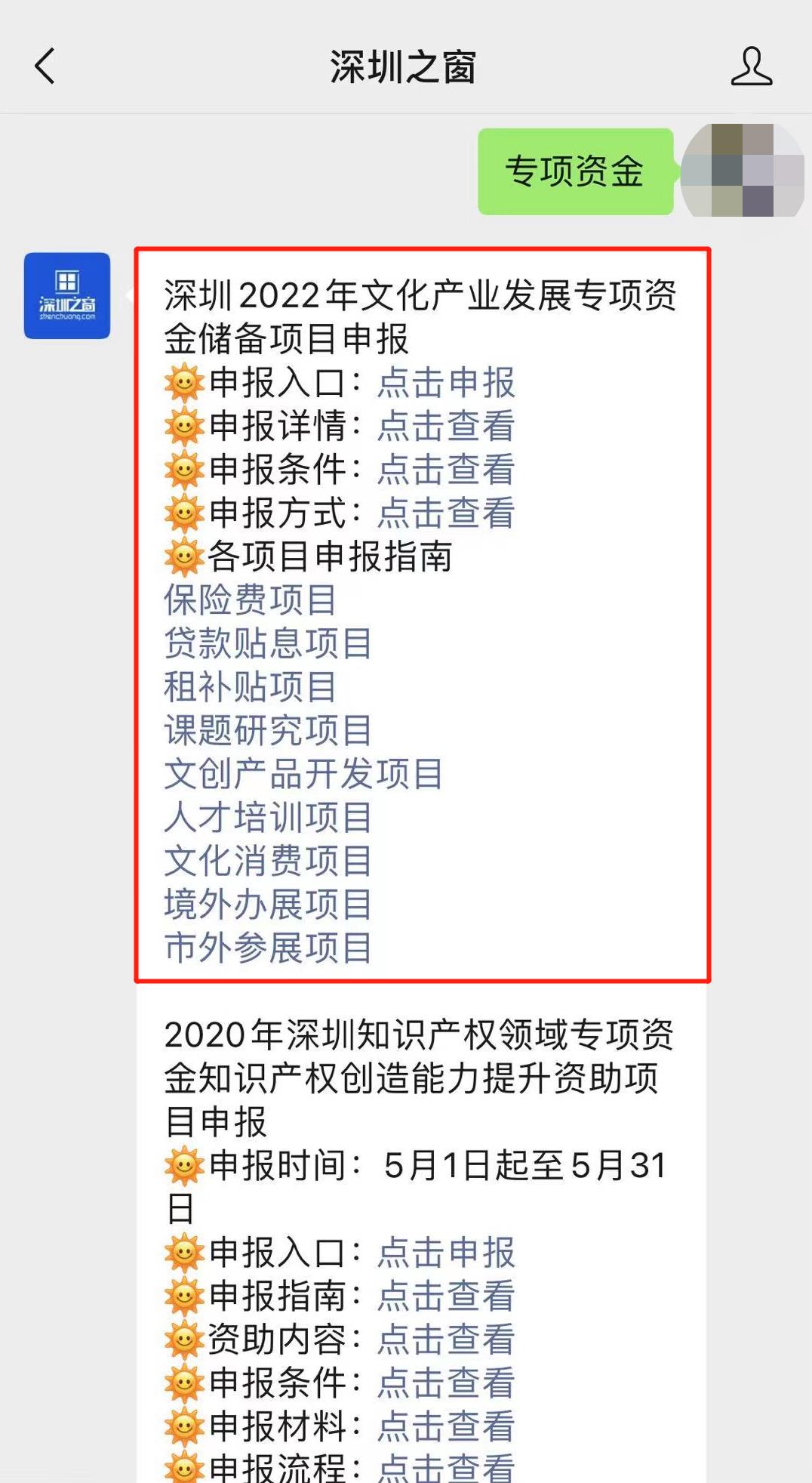This screenshot has width=812, height=1483.
Task: Select the 租补贴项目 link
Action: 249,687
